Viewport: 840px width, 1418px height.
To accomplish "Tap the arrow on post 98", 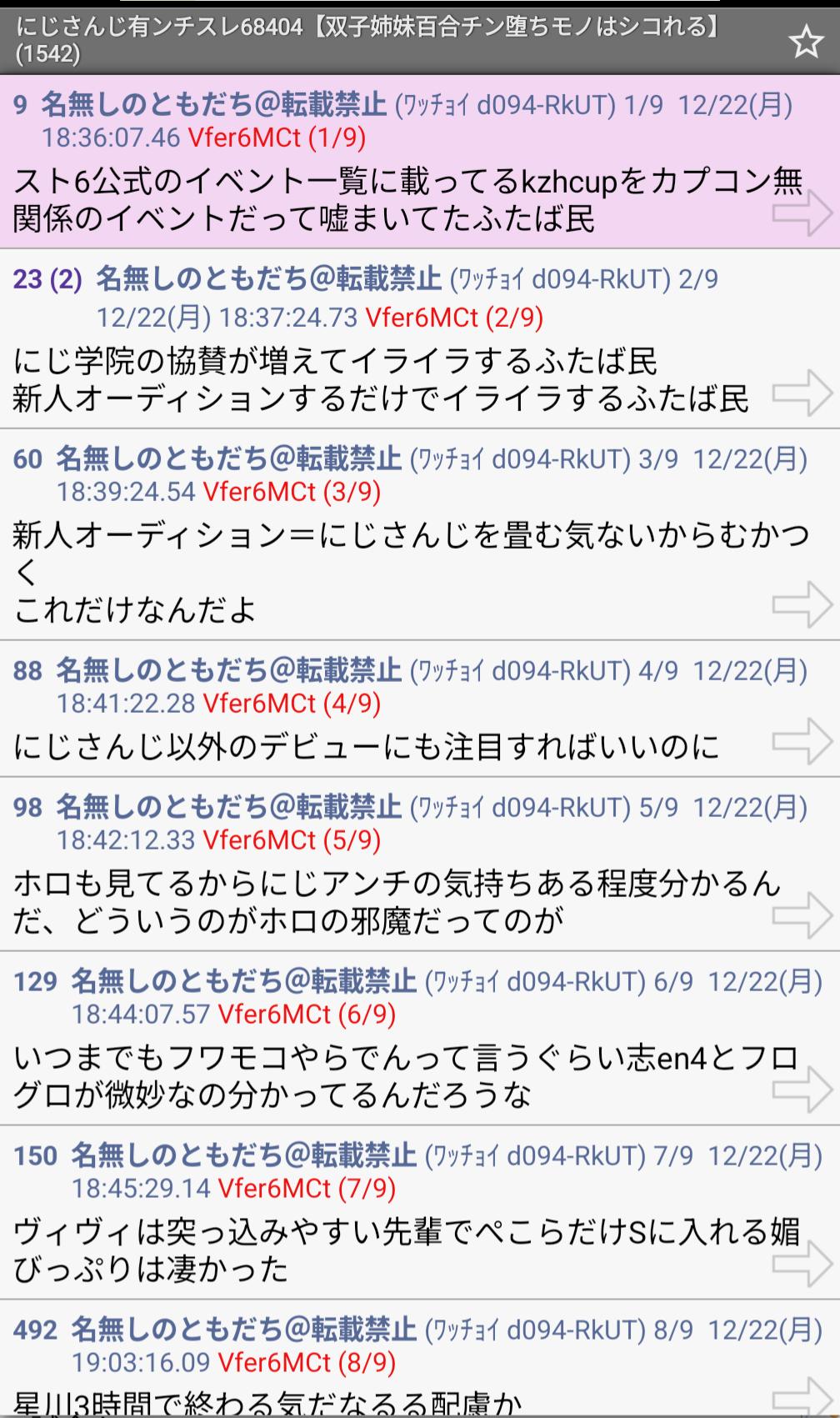I will 802,914.
